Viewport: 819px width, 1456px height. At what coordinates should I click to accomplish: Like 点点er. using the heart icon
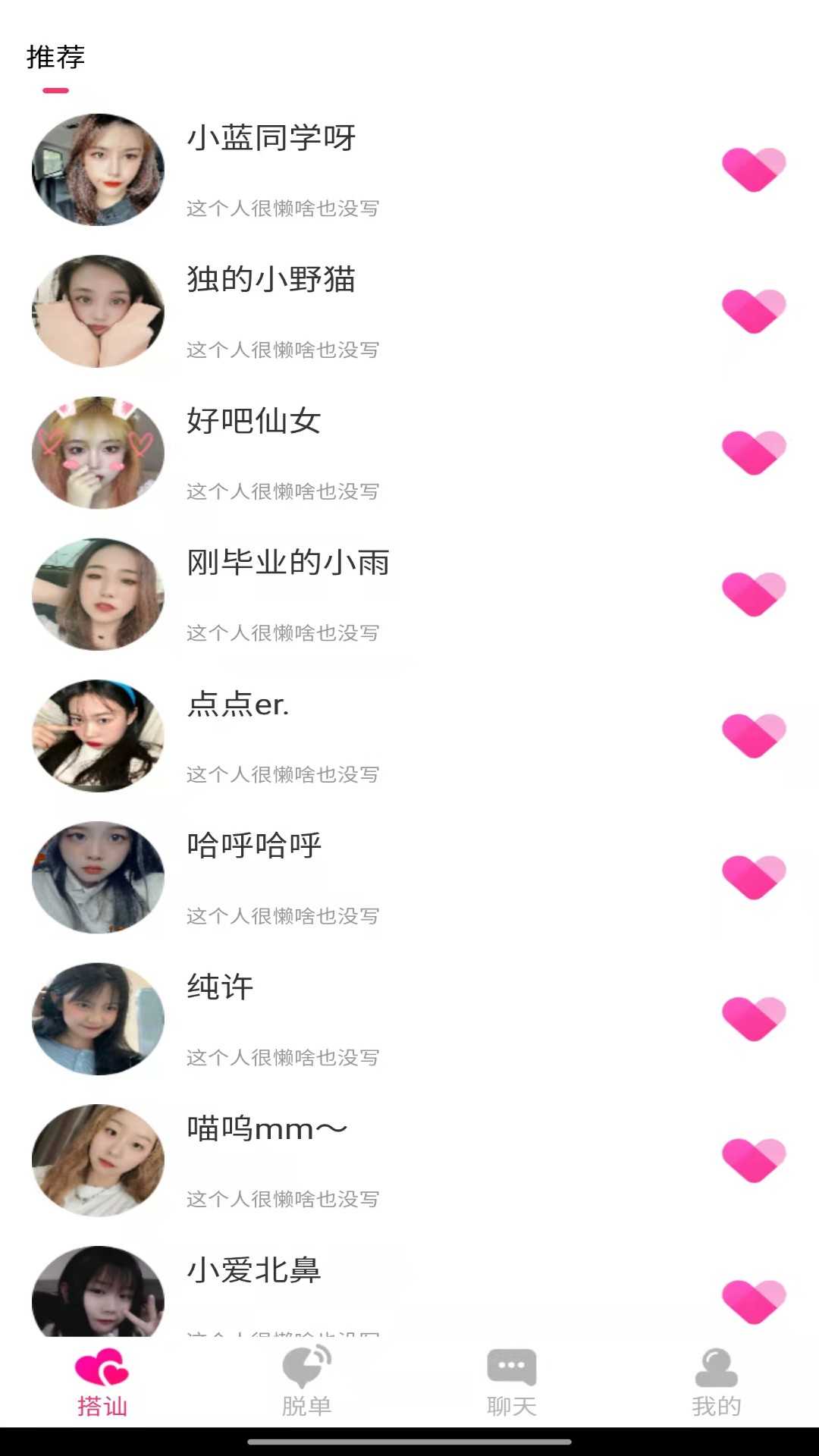(x=753, y=736)
